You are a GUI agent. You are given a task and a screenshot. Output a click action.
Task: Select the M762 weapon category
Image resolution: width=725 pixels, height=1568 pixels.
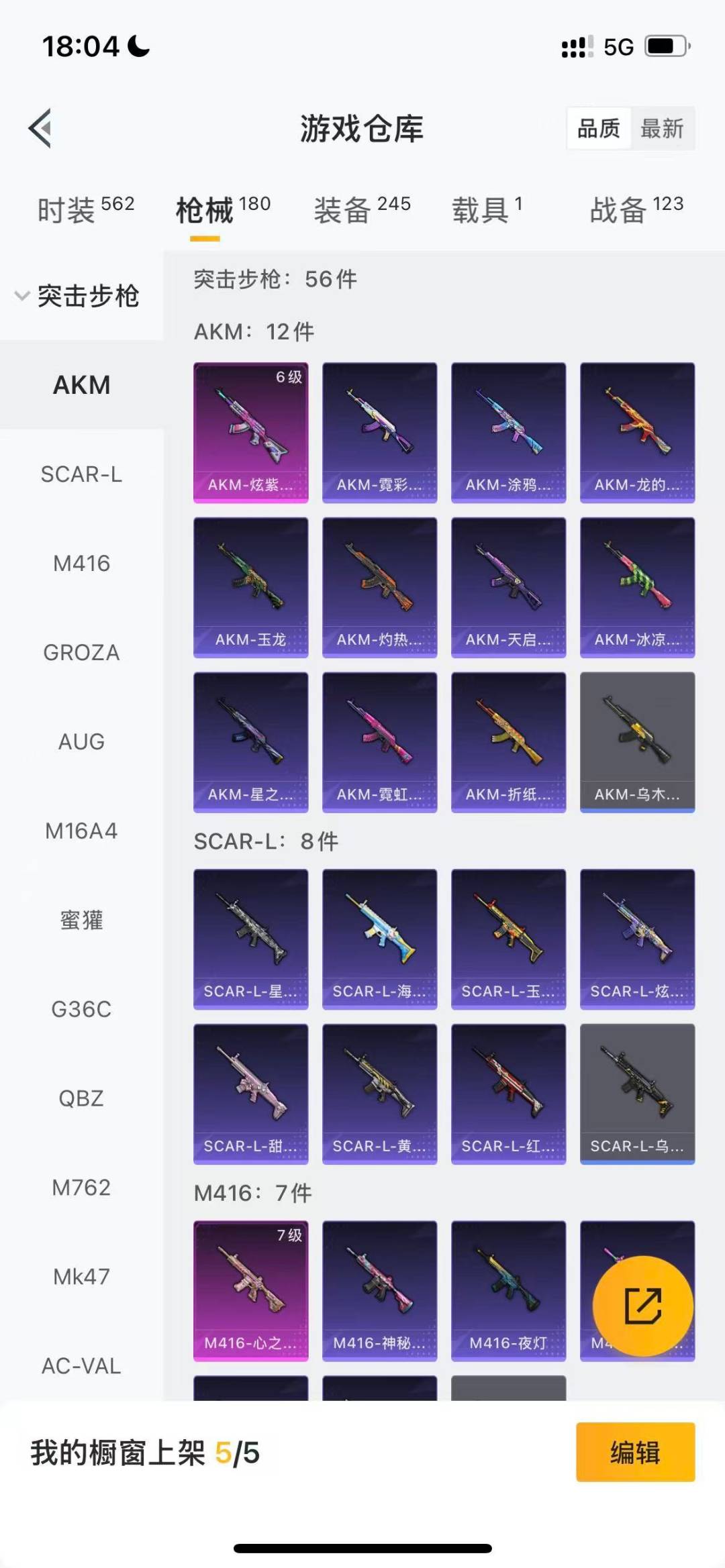point(81,1188)
